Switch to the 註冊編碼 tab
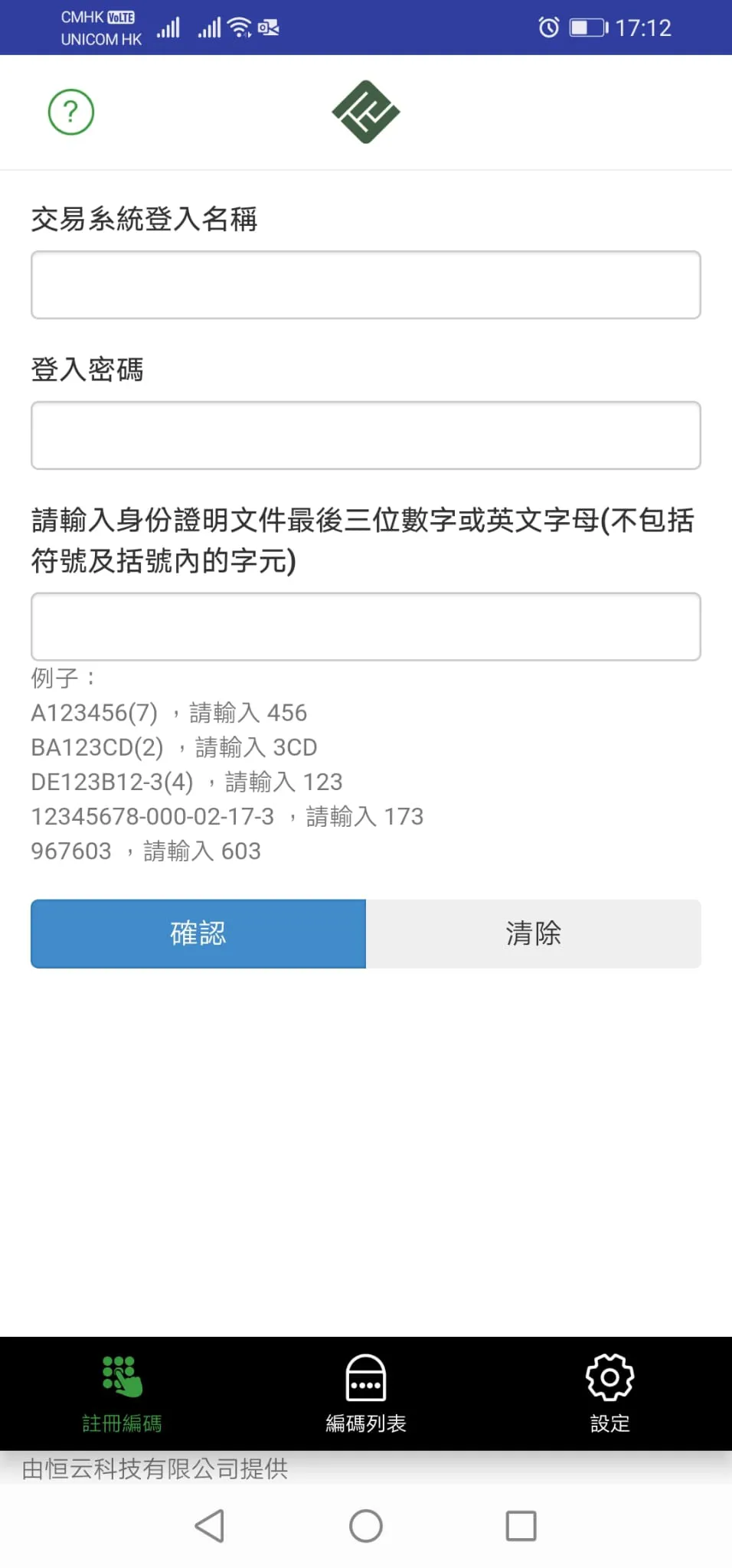The height and width of the screenshot is (1568, 732). tap(122, 1393)
